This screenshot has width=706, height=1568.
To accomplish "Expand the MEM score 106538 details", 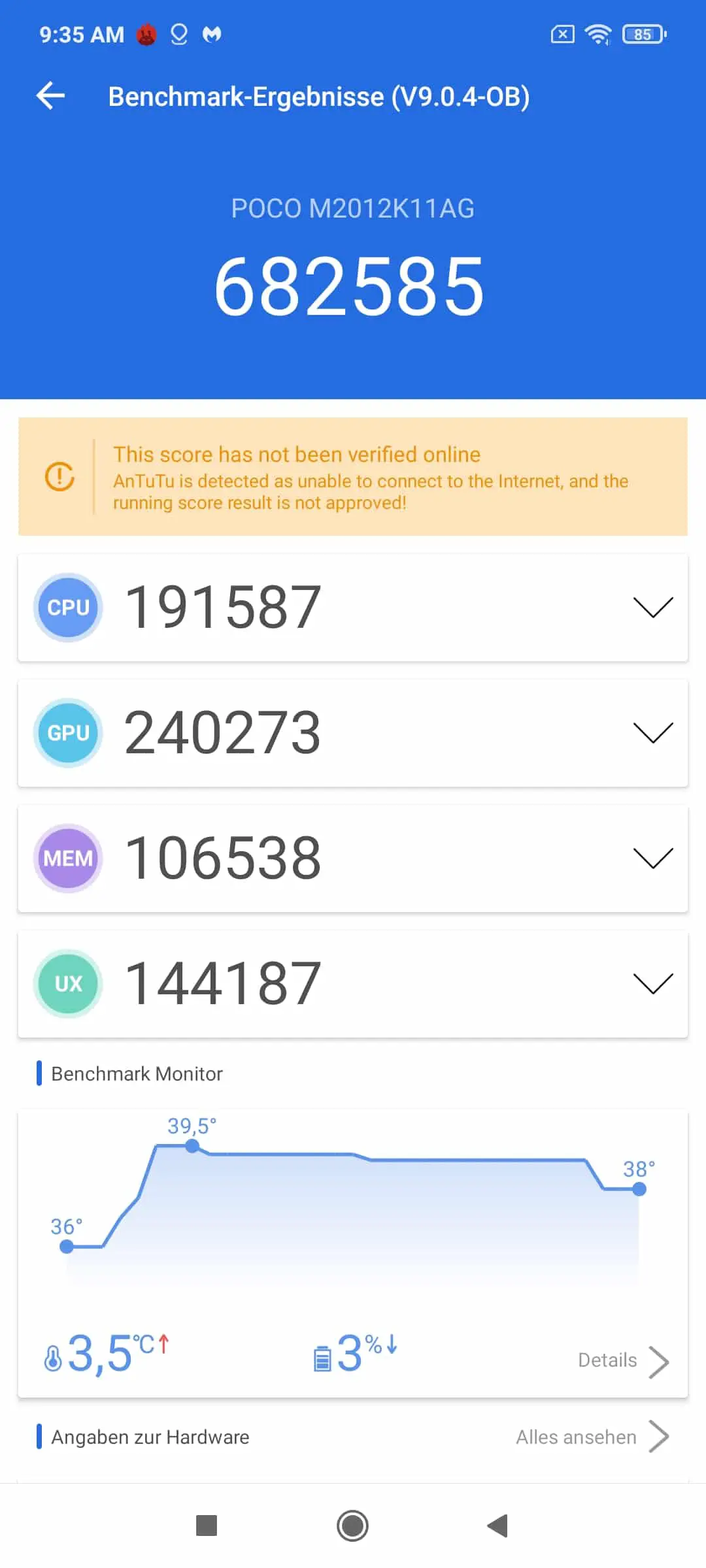I will point(353,858).
